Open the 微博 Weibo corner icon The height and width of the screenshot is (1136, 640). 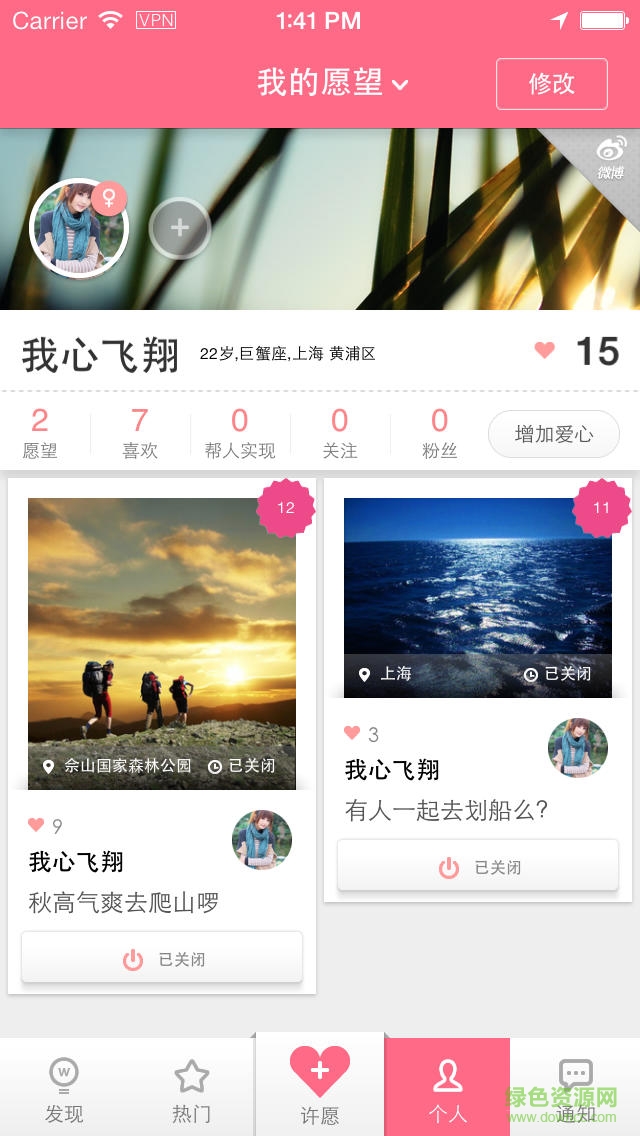tap(610, 158)
